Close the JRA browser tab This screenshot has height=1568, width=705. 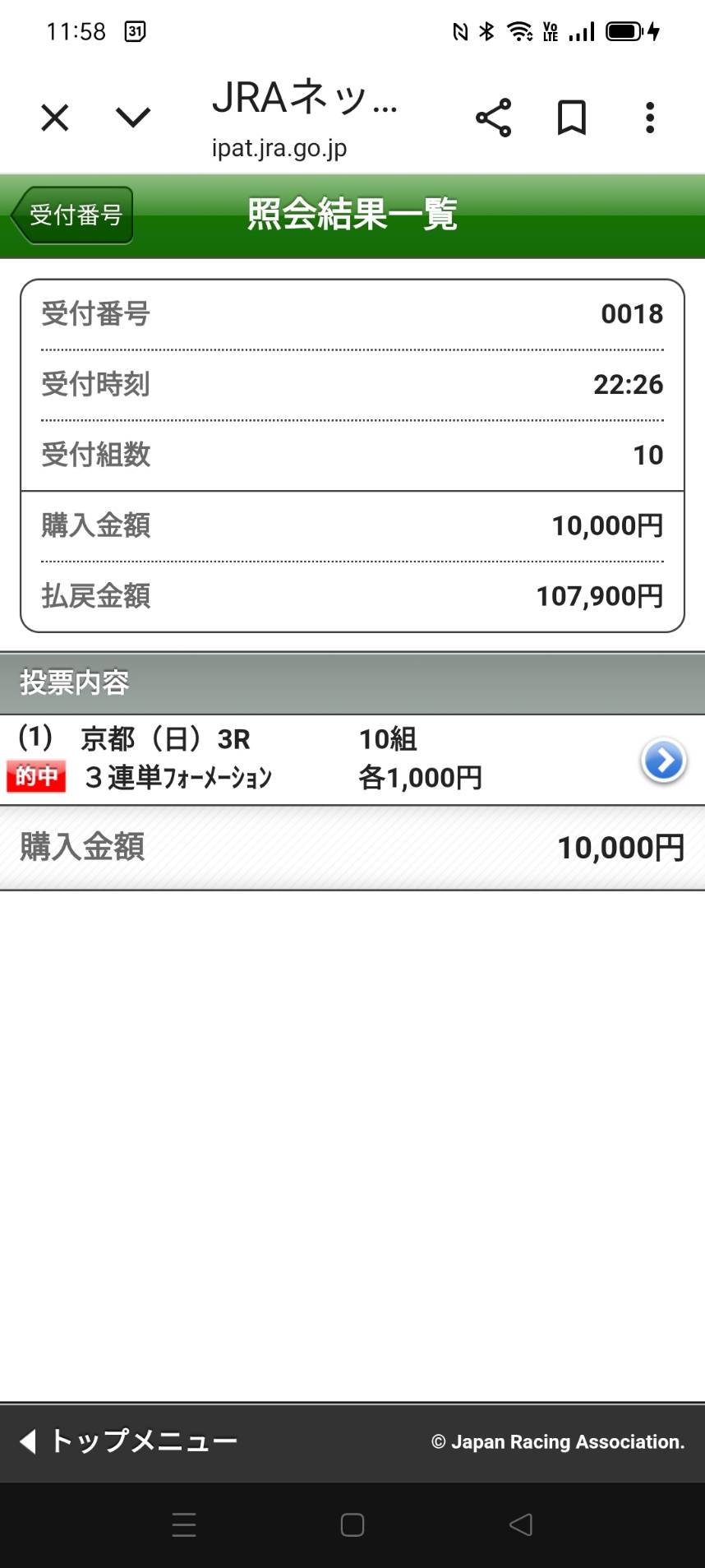coord(54,118)
